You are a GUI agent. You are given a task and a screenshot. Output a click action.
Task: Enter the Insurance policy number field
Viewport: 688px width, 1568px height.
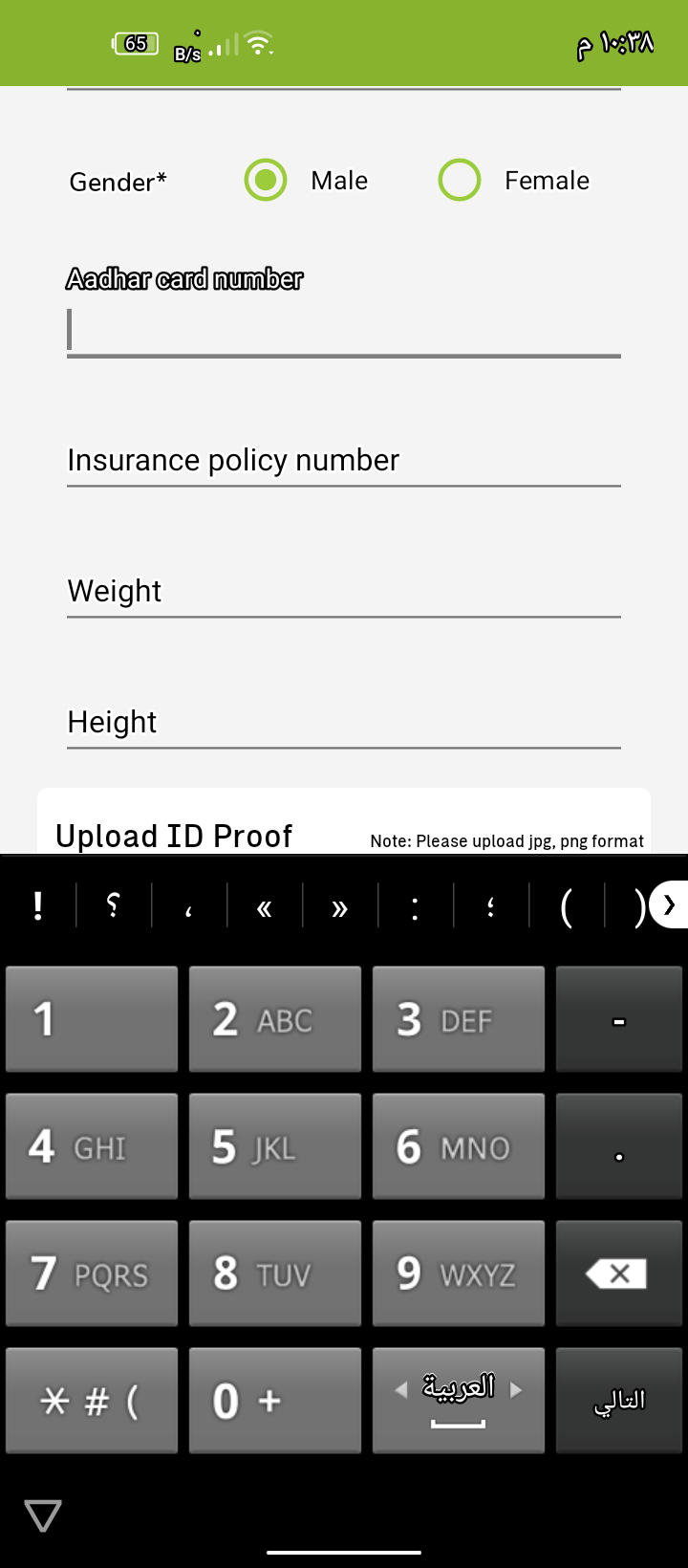pos(344,461)
